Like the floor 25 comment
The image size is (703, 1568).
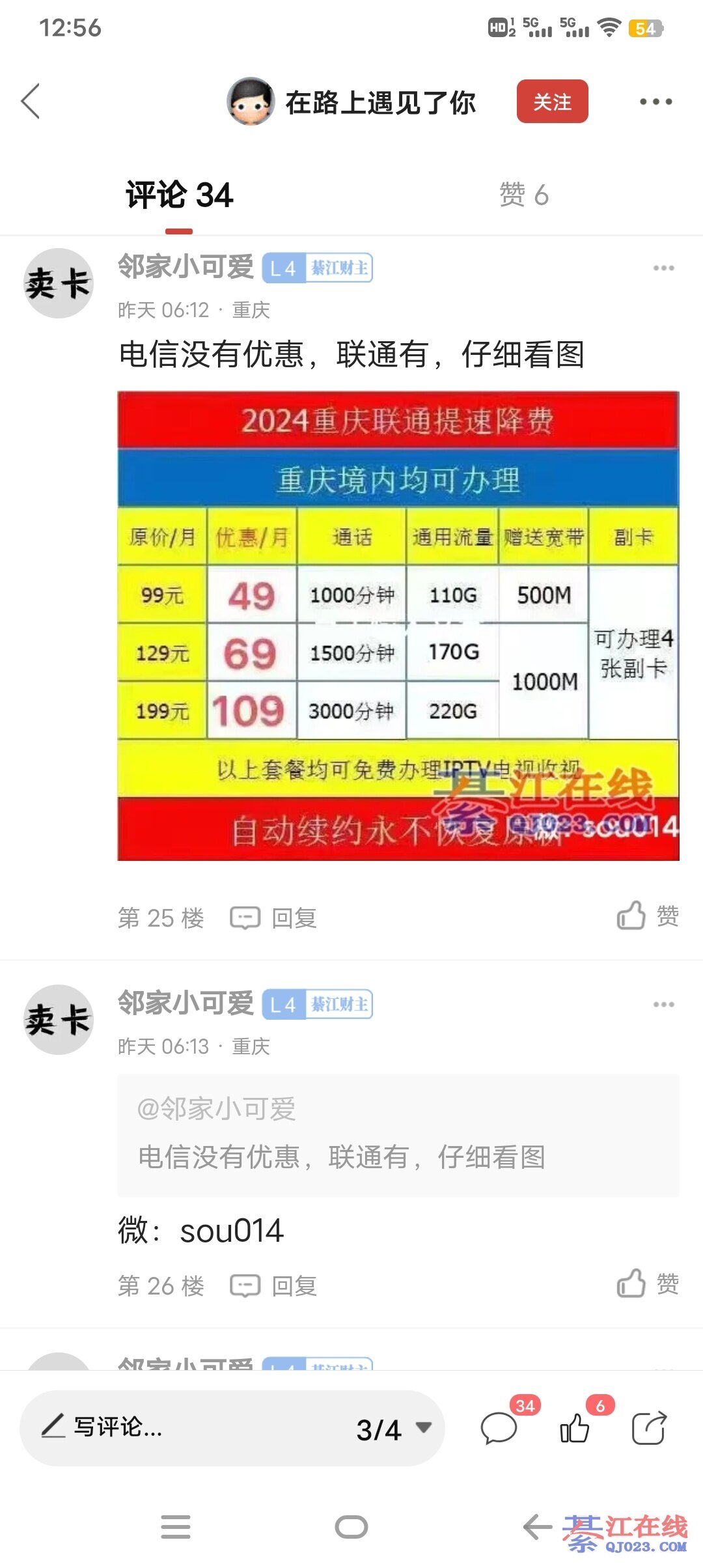tap(647, 916)
